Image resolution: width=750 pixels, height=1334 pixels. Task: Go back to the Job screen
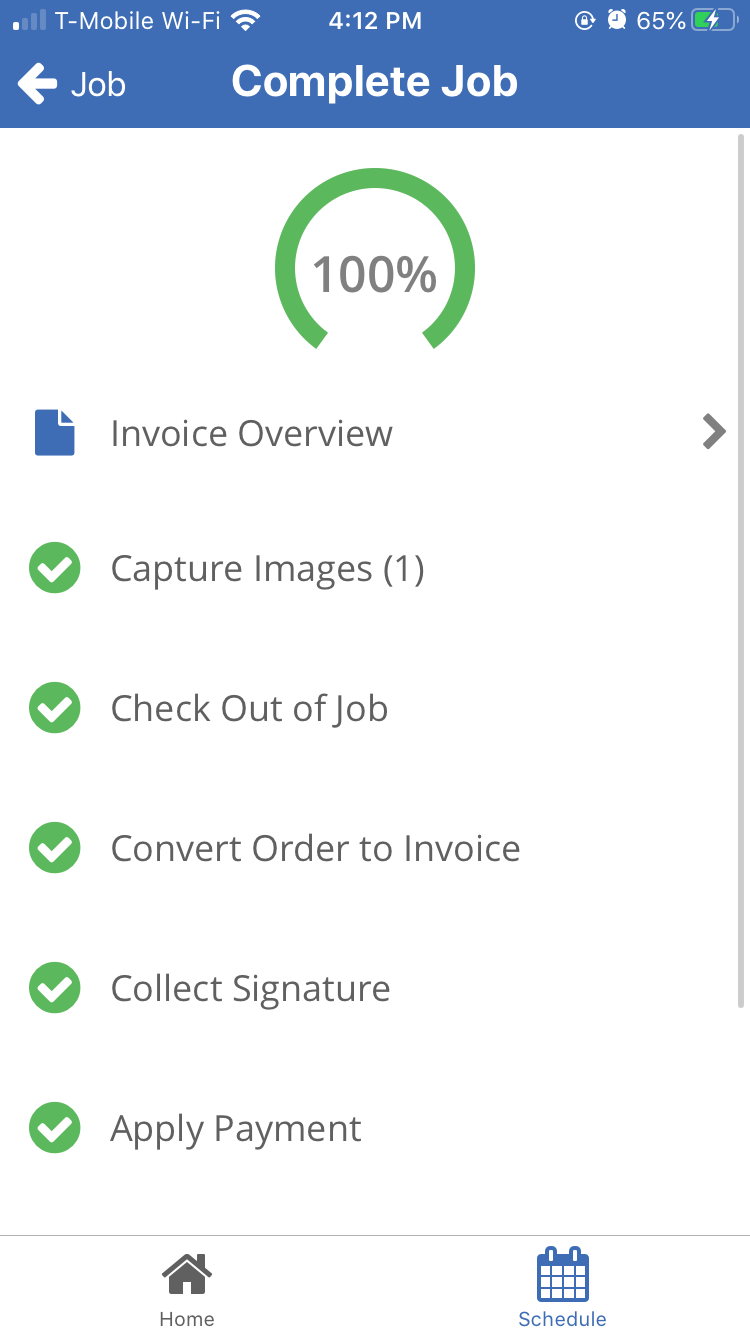72,84
